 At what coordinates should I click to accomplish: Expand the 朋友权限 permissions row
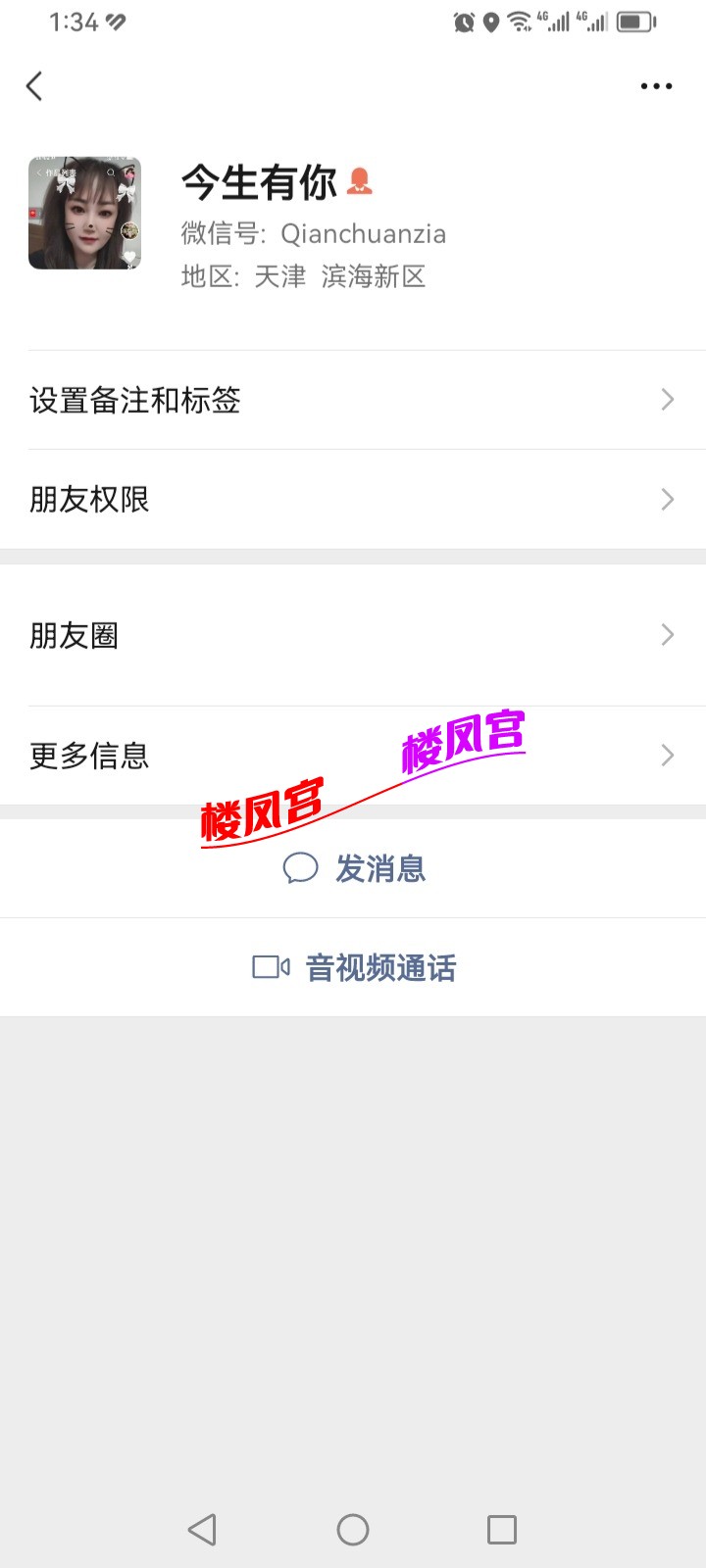click(x=353, y=500)
